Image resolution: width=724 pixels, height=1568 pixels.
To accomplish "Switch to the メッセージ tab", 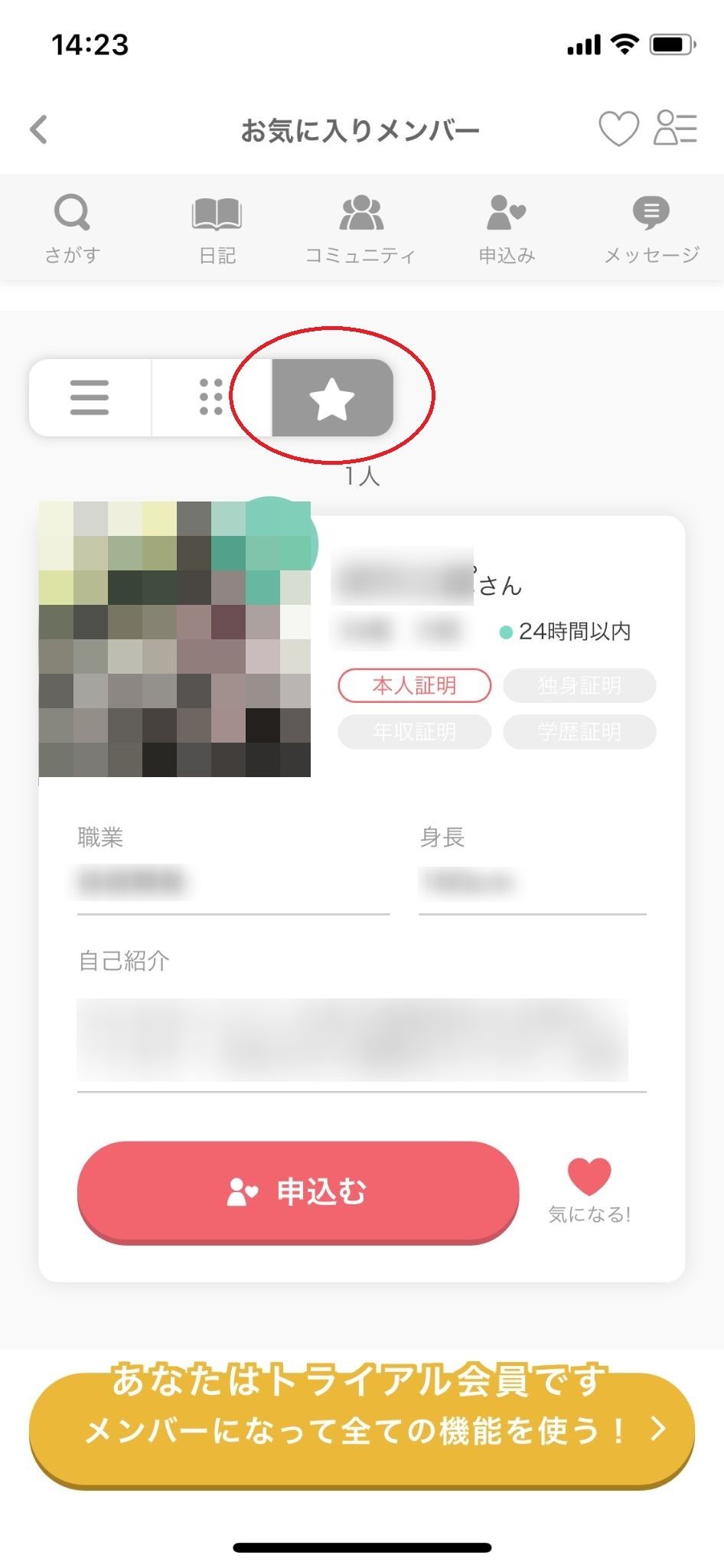I will tap(651, 228).
